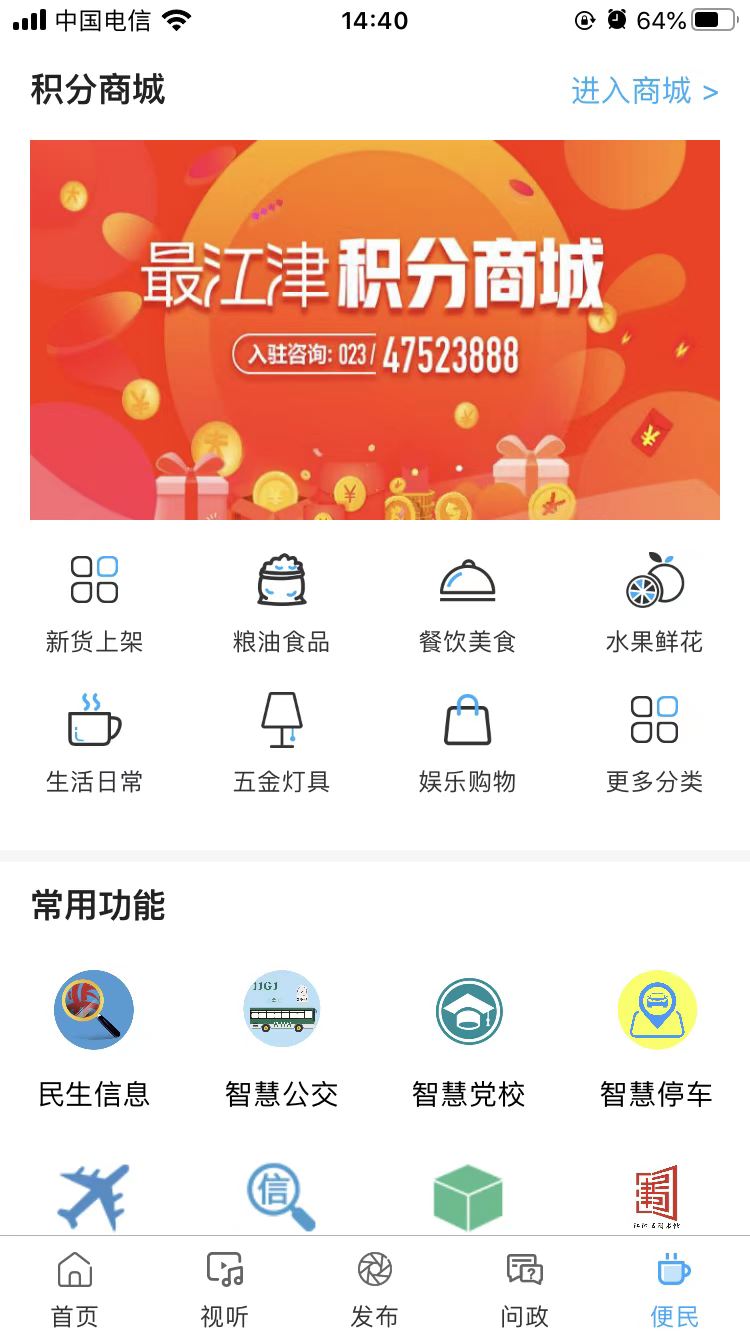The height and width of the screenshot is (1334, 750).
Task: Open 餐饮美食 with the cloche icon
Action: click(467, 580)
